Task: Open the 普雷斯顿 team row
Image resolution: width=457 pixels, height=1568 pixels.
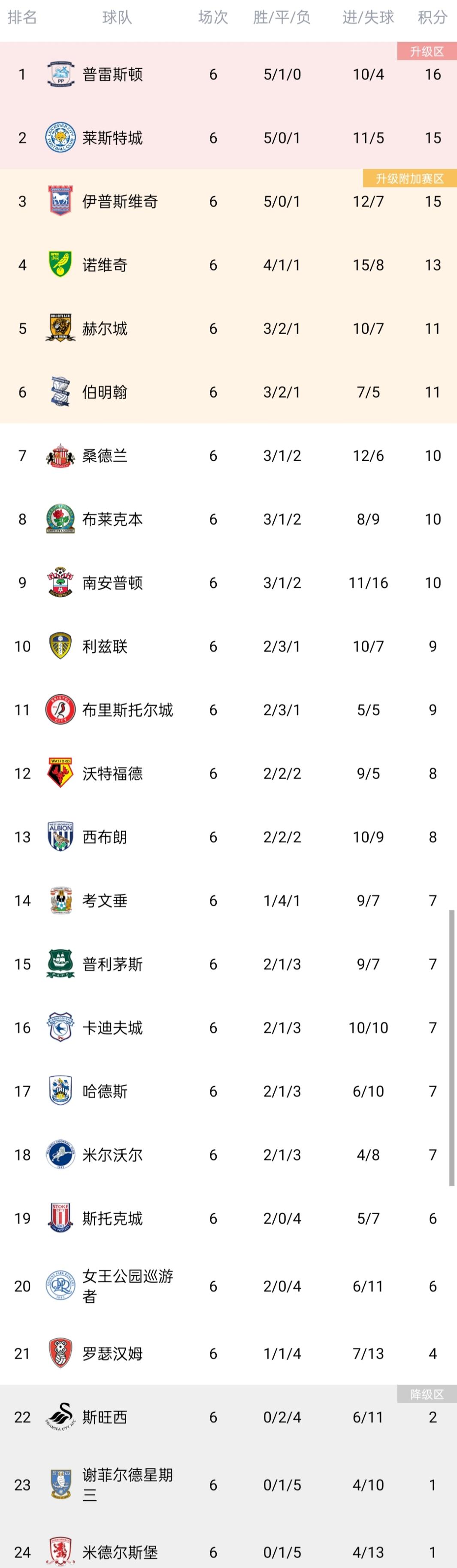Action: [228, 74]
